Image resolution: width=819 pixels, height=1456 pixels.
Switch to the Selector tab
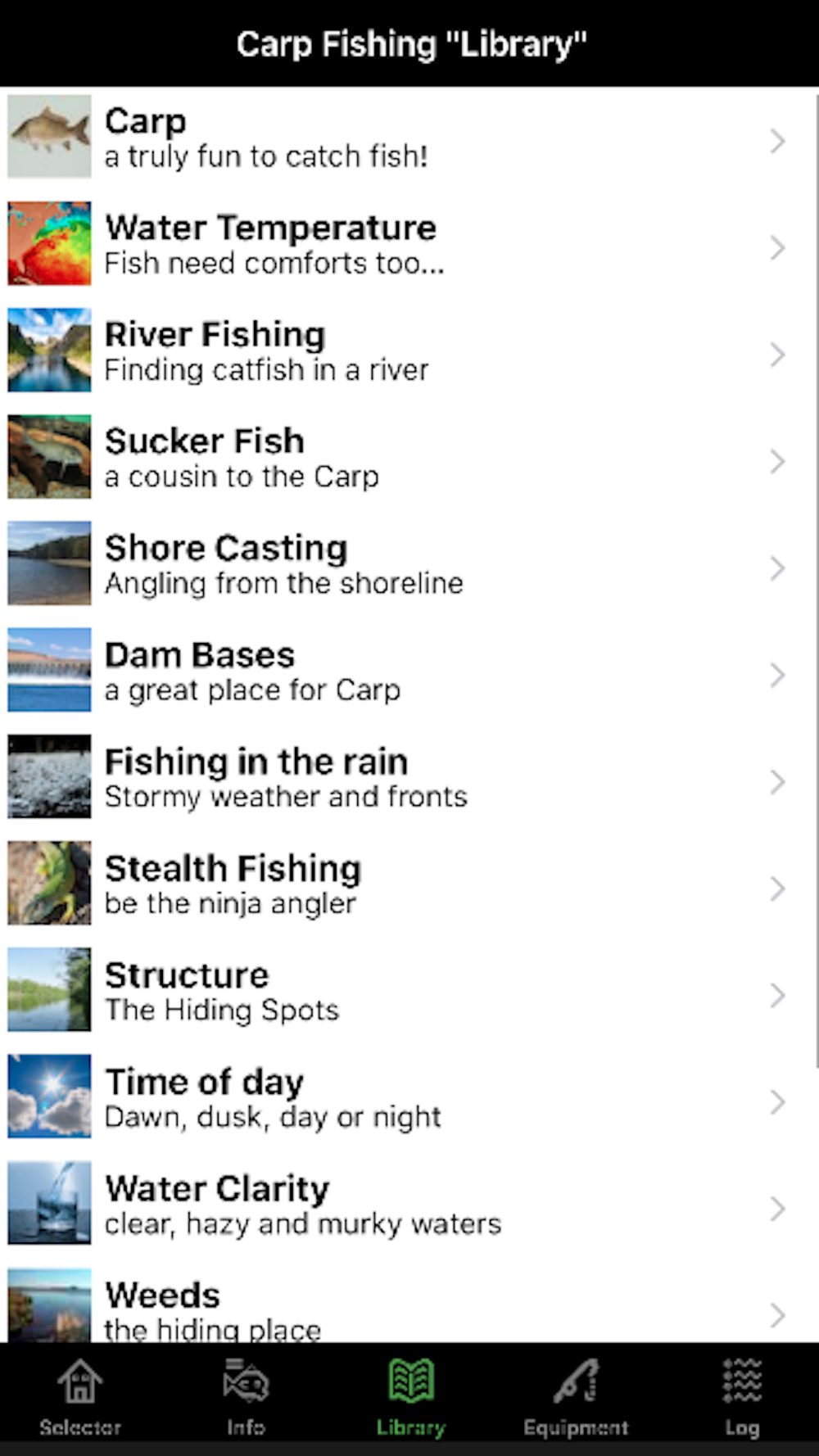pyautogui.click(x=80, y=1397)
